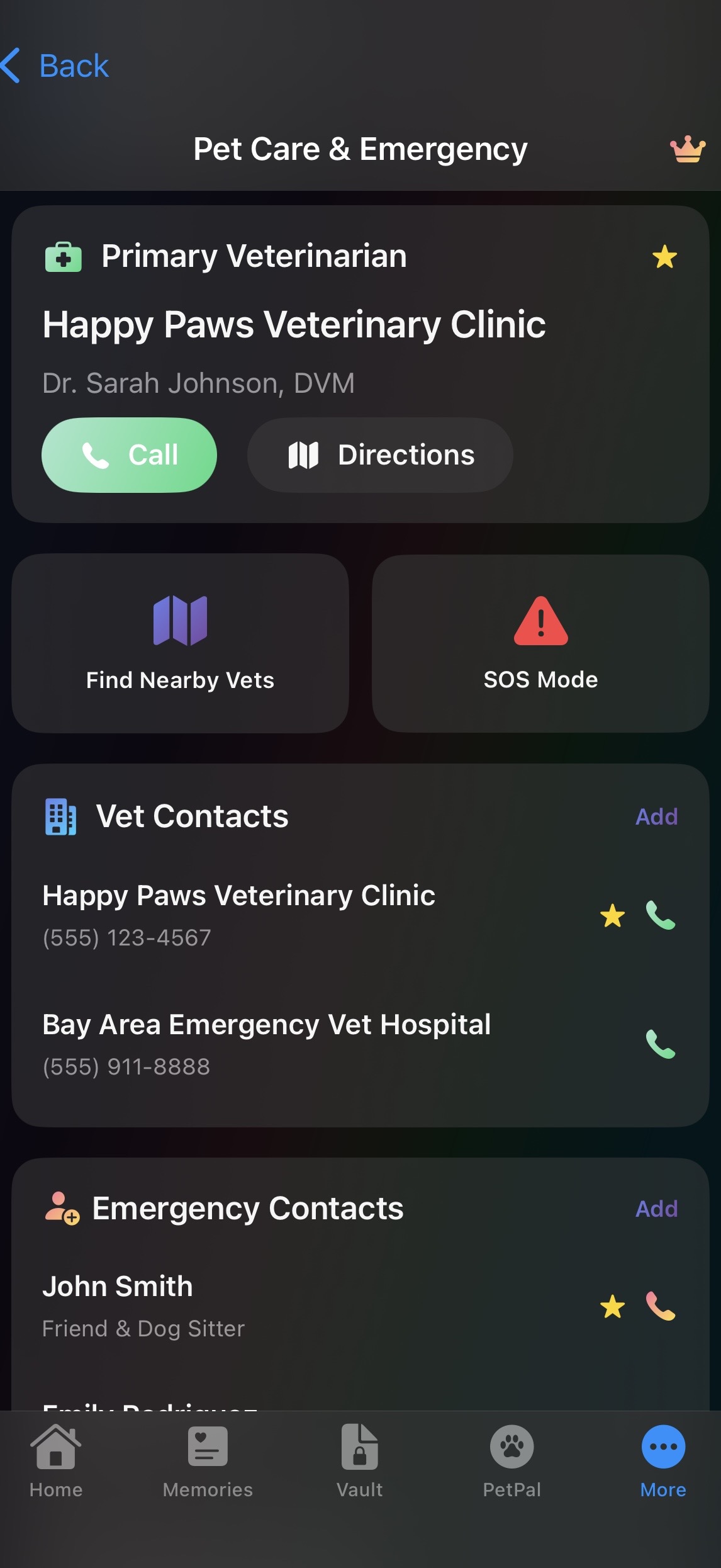This screenshot has width=721, height=1568.
Task: Tap the phone icon for Bay Area Emergency Vet Hospital
Action: tap(660, 1045)
